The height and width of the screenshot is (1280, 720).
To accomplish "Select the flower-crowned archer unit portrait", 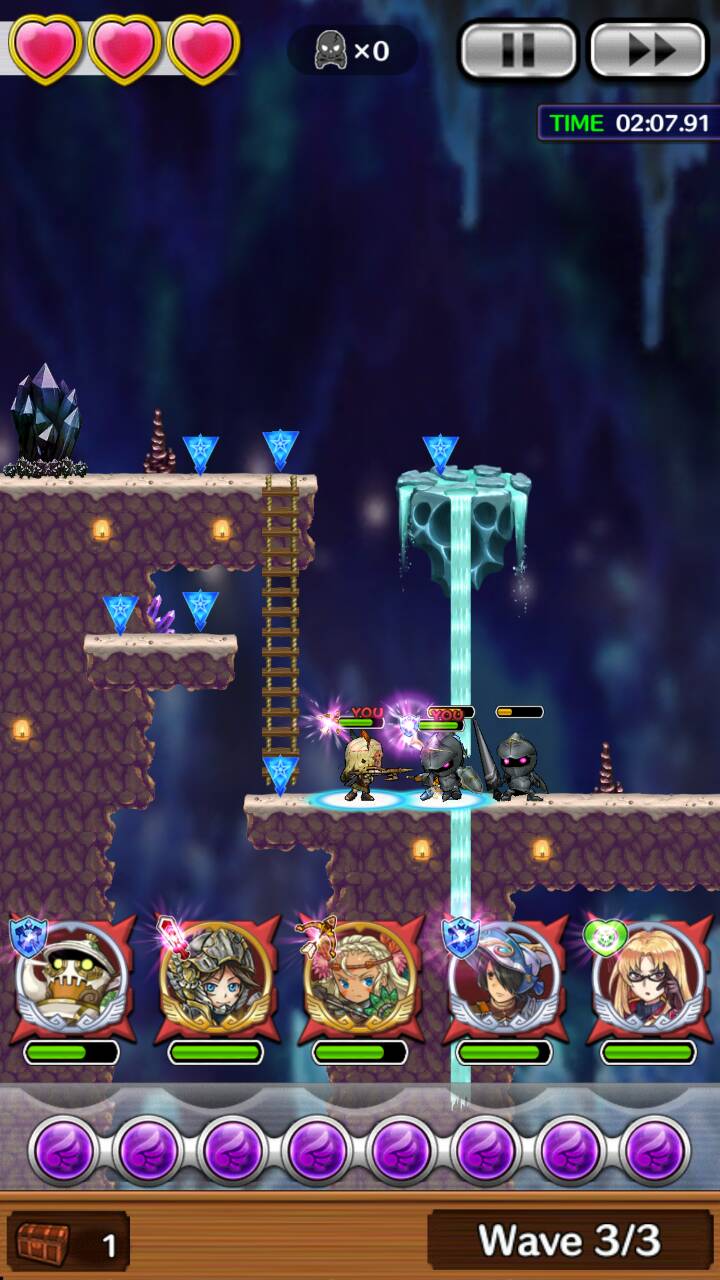I will pos(359,978).
